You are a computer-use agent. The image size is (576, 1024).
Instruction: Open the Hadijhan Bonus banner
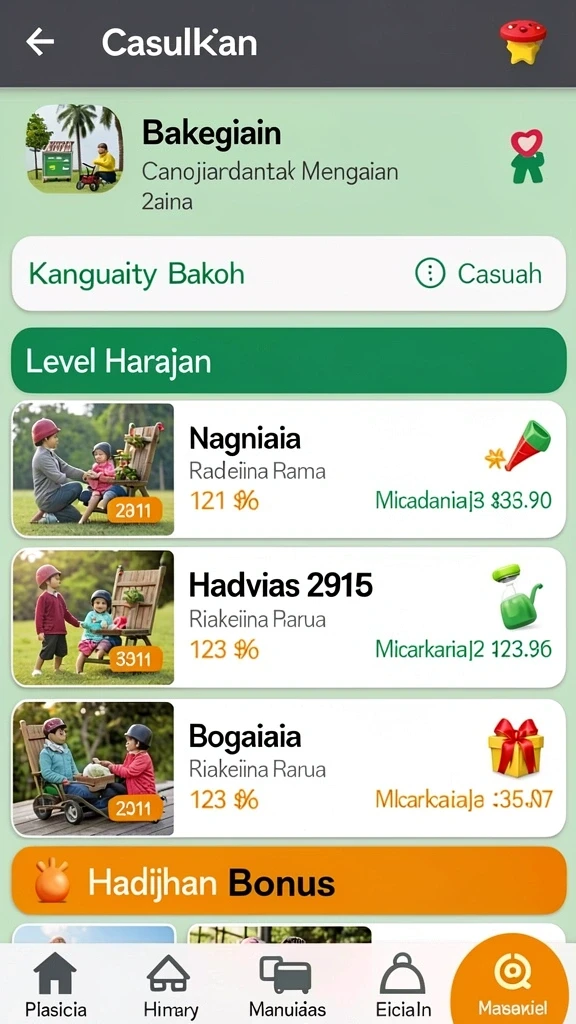coord(289,881)
